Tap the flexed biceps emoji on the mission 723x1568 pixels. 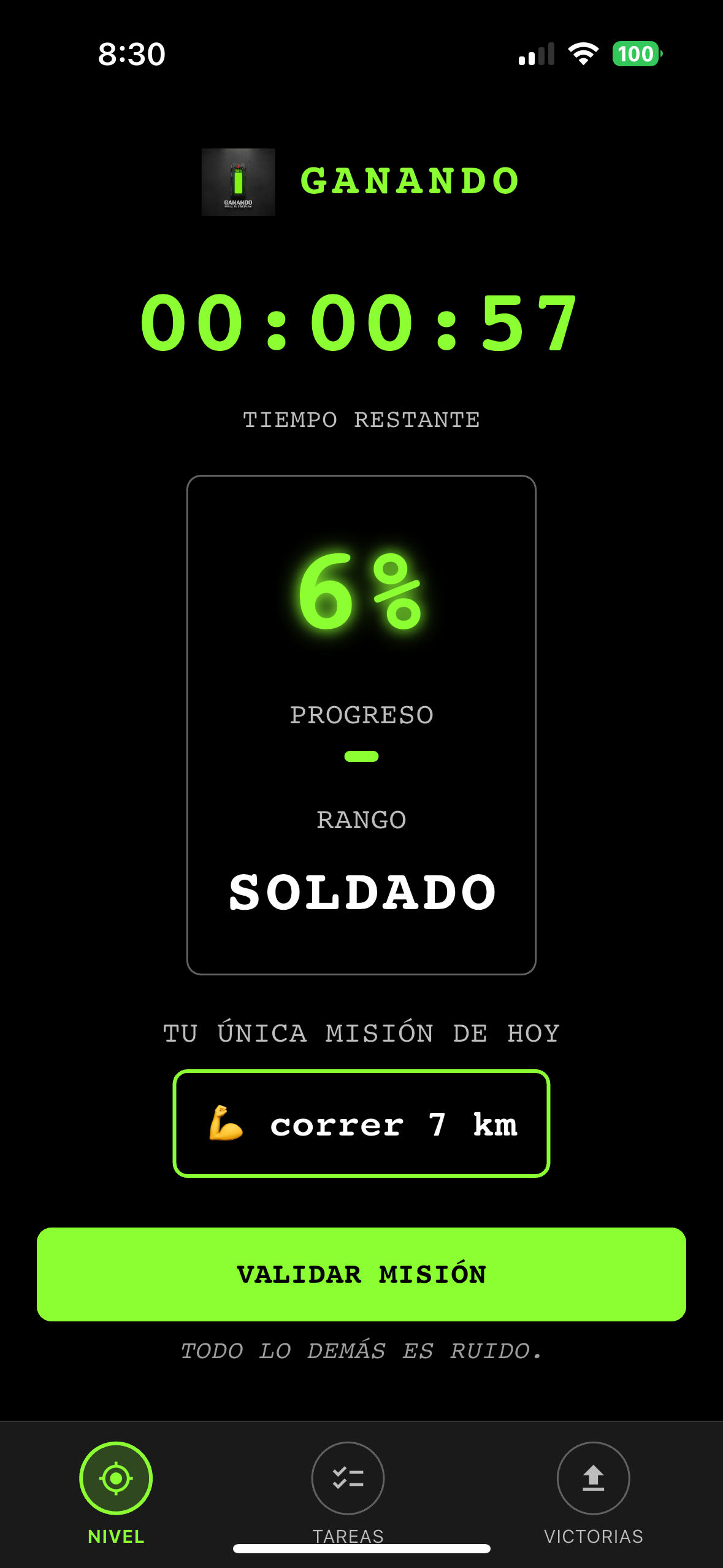[227, 1124]
